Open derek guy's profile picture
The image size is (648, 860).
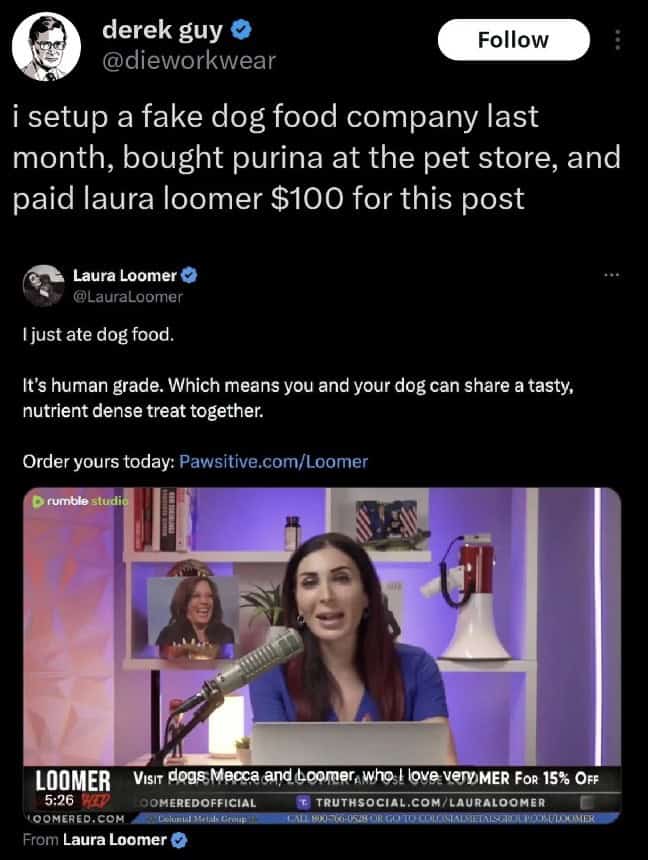pyautogui.click(x=49, y=47)
